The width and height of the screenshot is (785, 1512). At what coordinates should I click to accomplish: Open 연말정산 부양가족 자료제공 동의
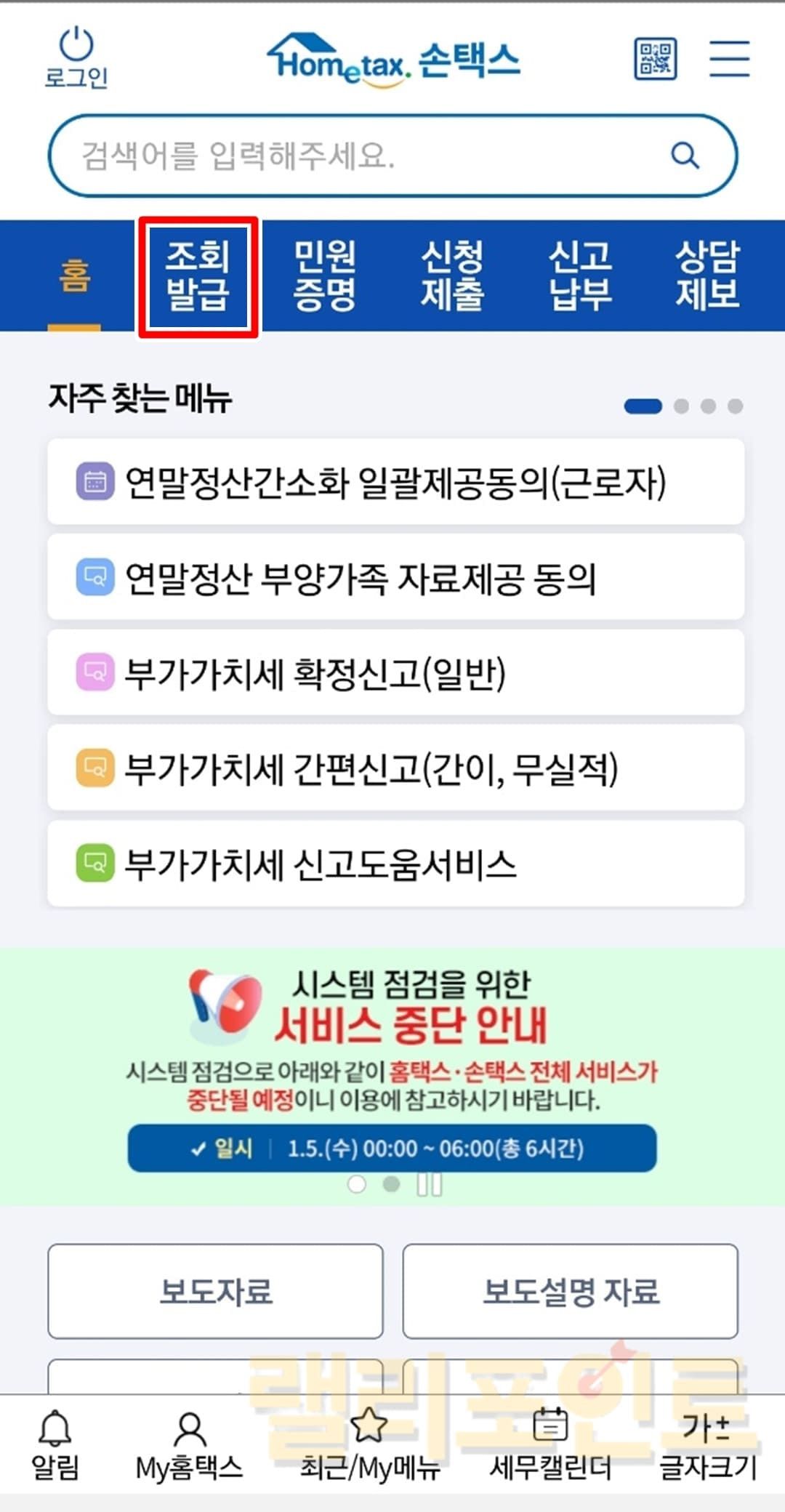(395, 578)
